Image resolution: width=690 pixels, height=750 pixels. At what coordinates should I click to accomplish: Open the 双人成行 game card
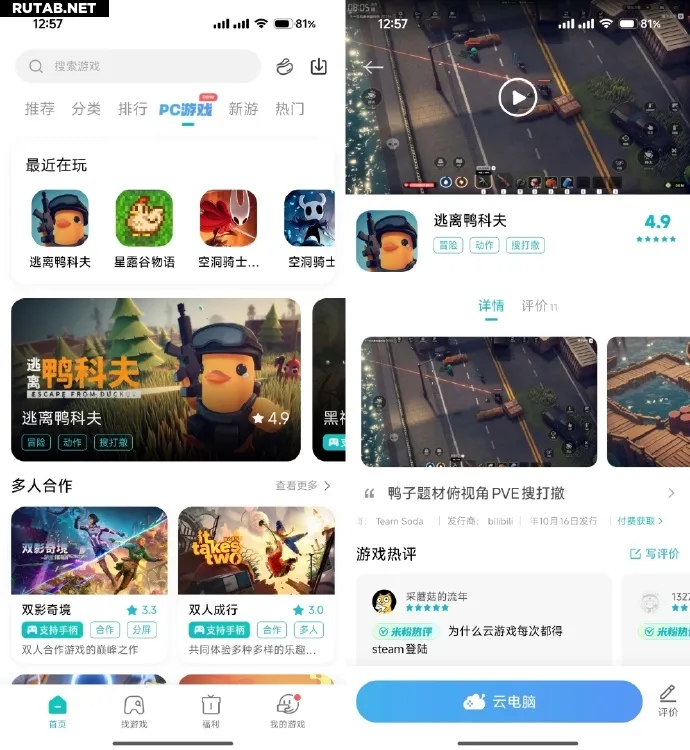256,580
